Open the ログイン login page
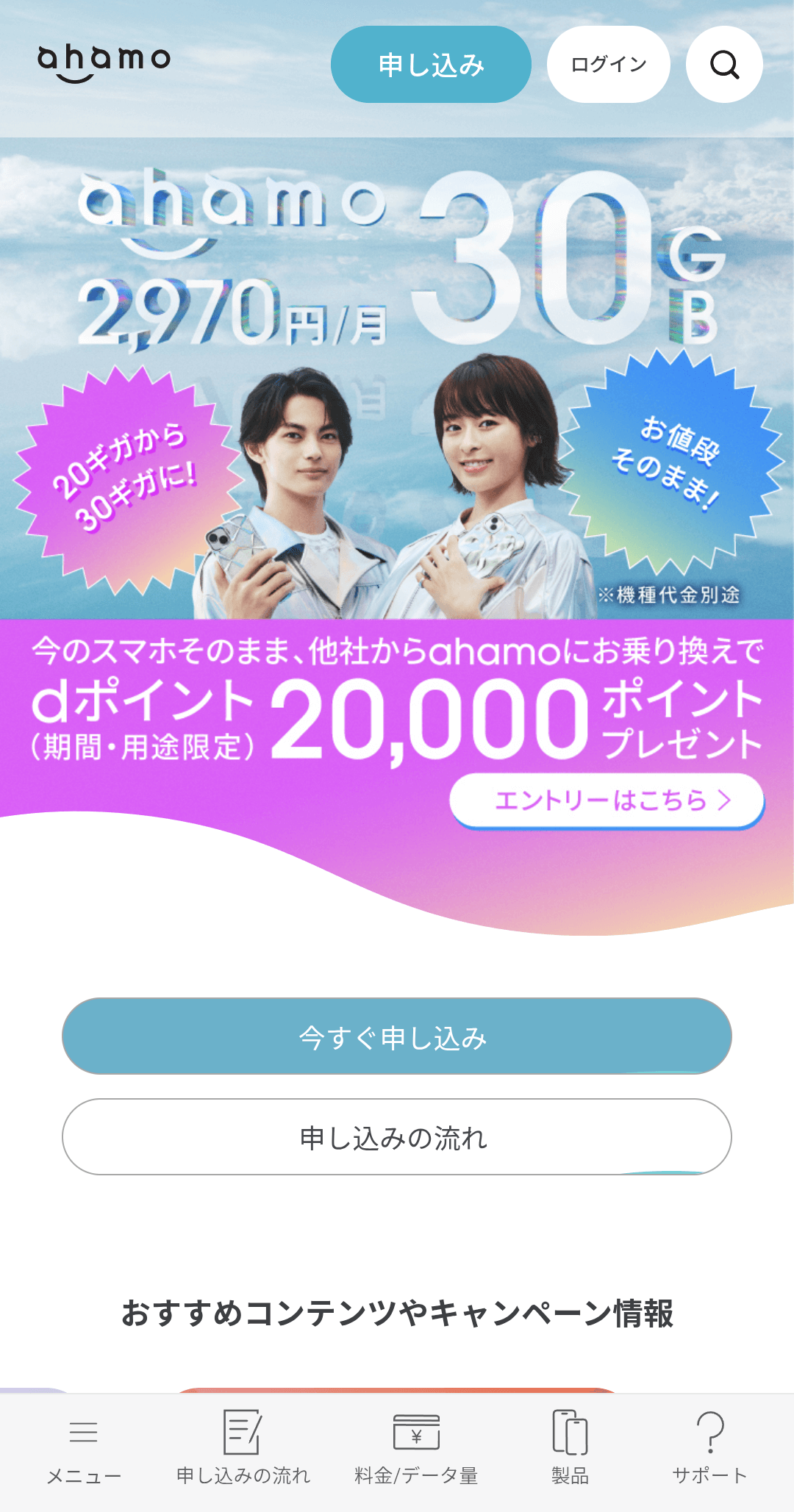Screen dimensions: 794x1512 [609, 65]
